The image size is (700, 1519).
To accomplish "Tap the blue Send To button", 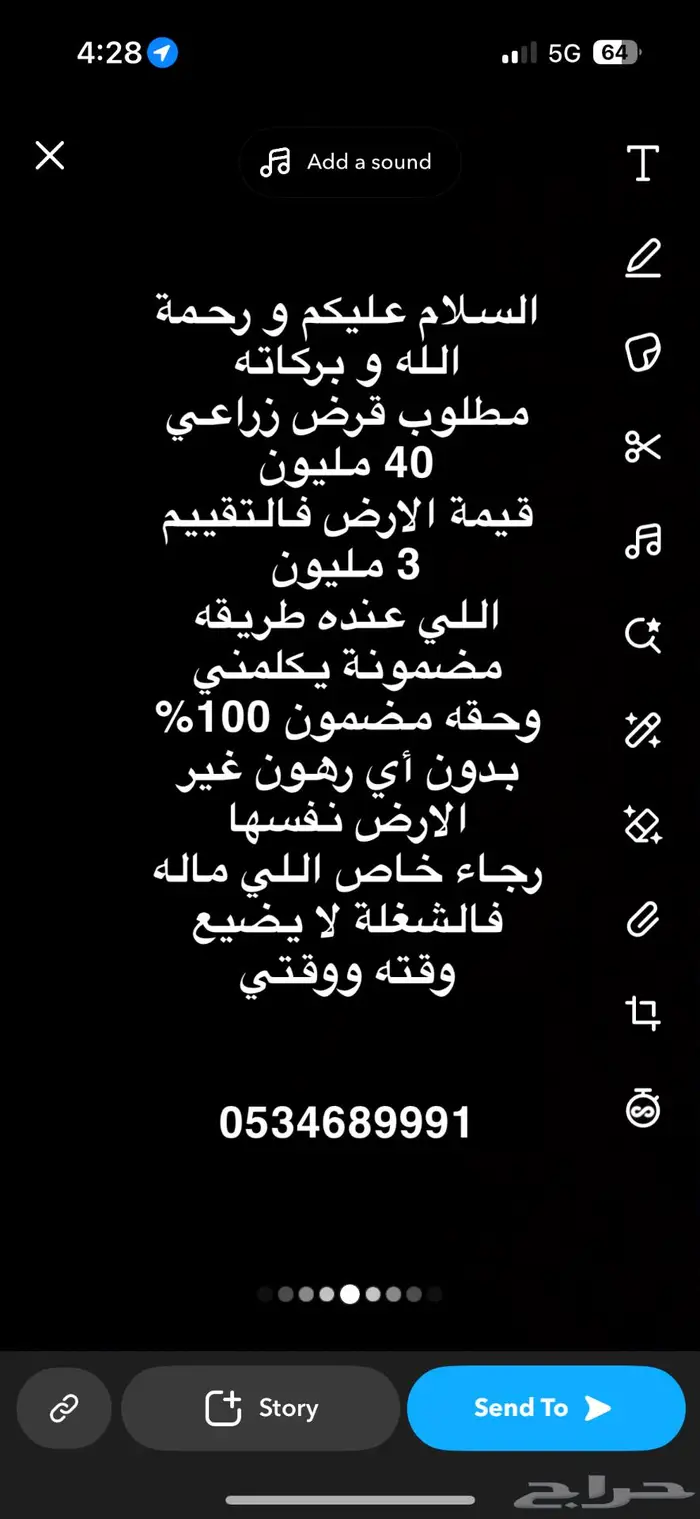I will [545, 1408].
